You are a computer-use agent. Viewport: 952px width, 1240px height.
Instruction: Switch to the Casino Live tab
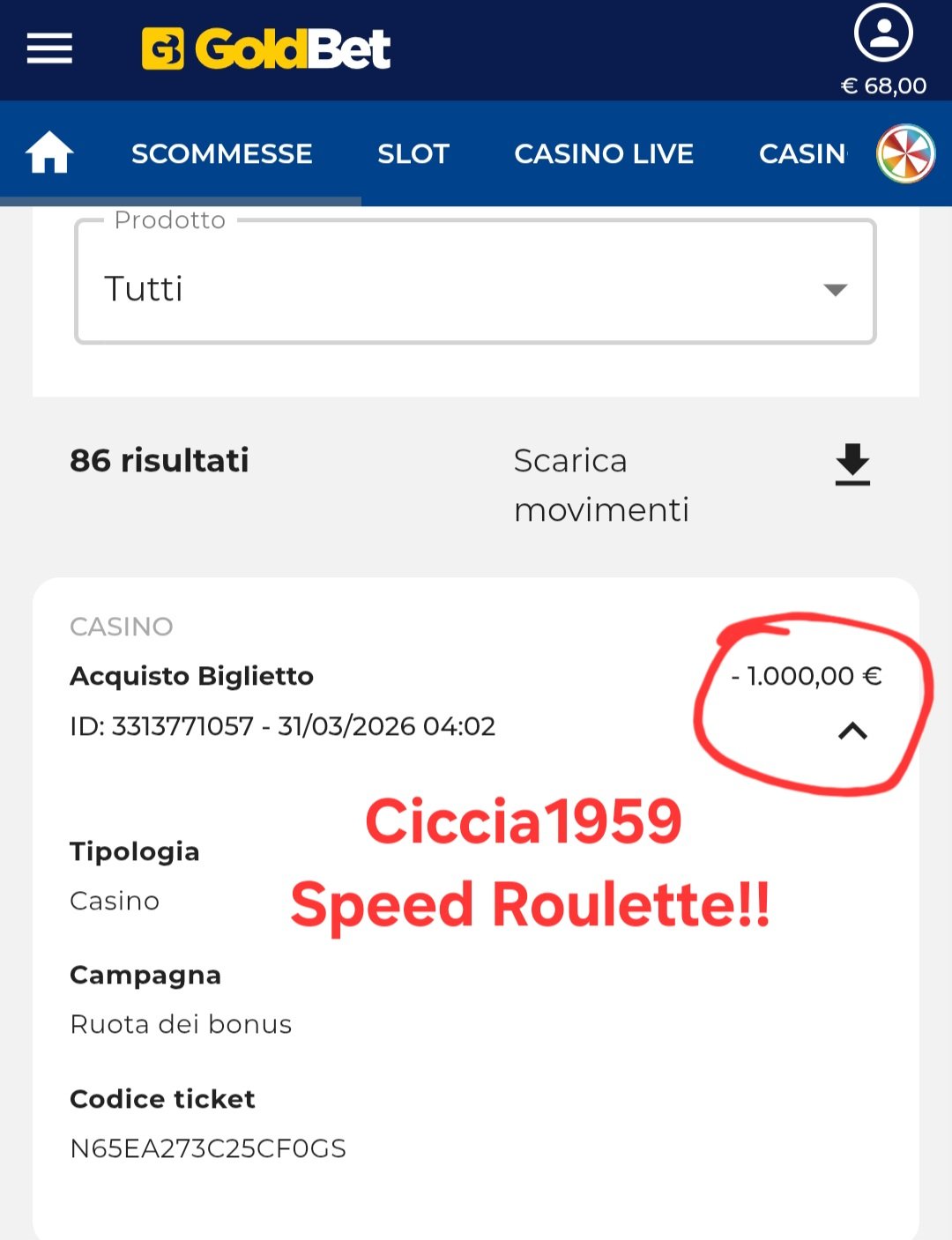tap(604, 153)
